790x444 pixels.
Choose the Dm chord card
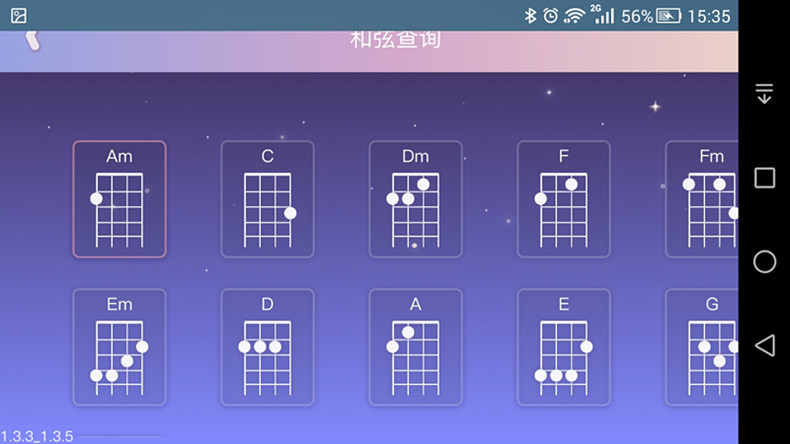click(x=415, y=199)
